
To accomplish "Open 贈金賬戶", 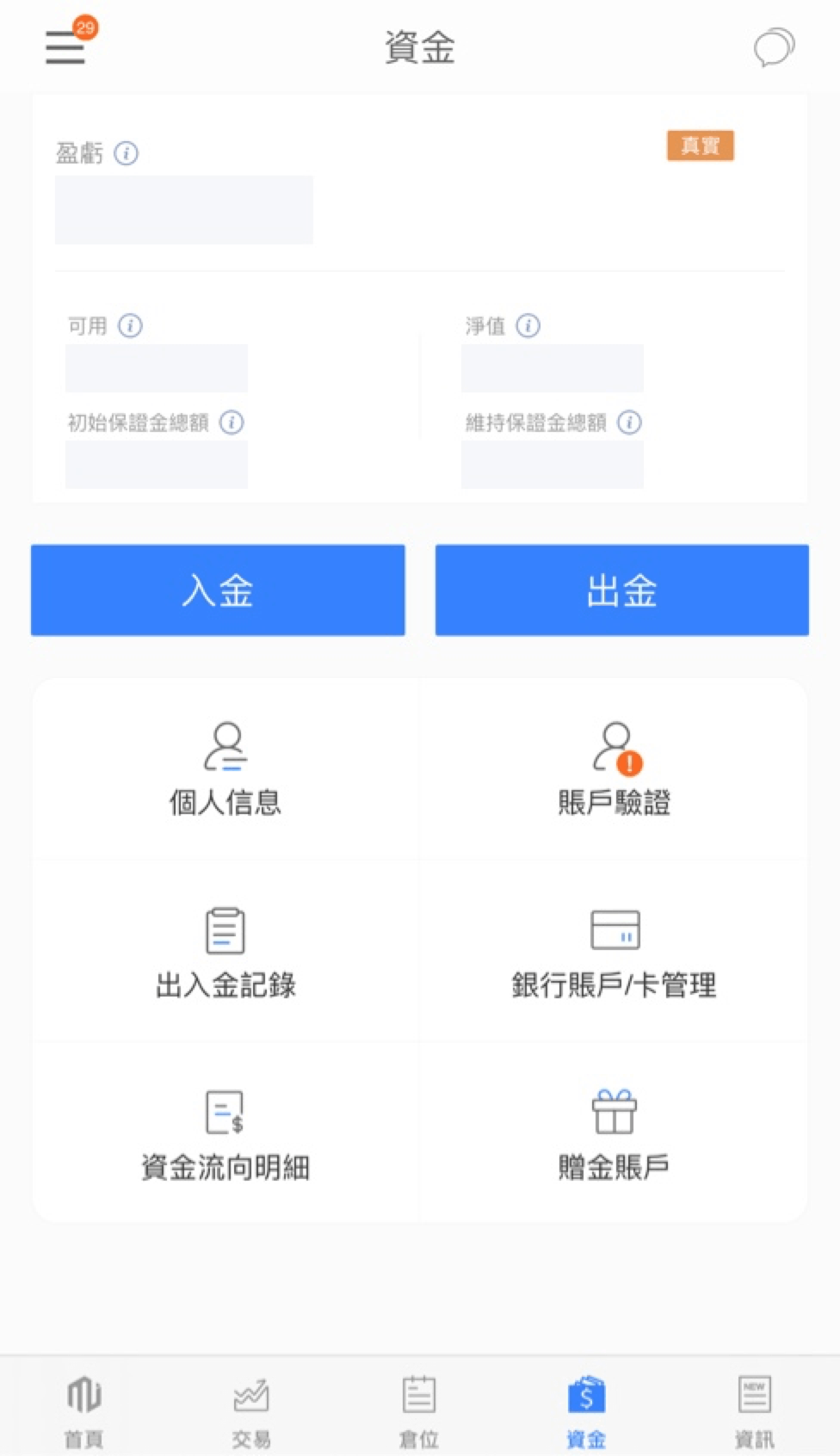I will pyautogui.click(x=614, y=1134).
